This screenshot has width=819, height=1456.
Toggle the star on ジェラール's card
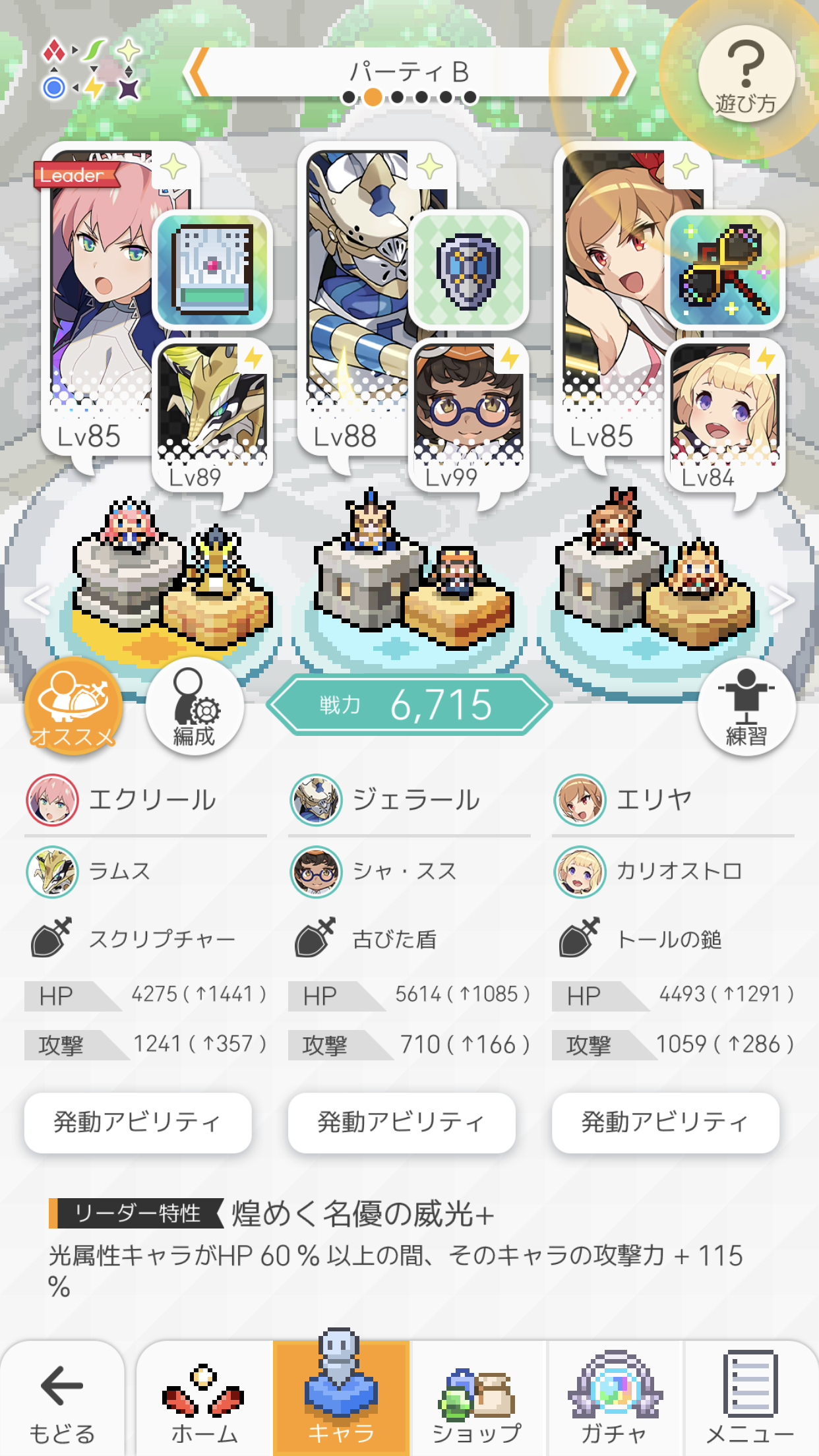432,168
